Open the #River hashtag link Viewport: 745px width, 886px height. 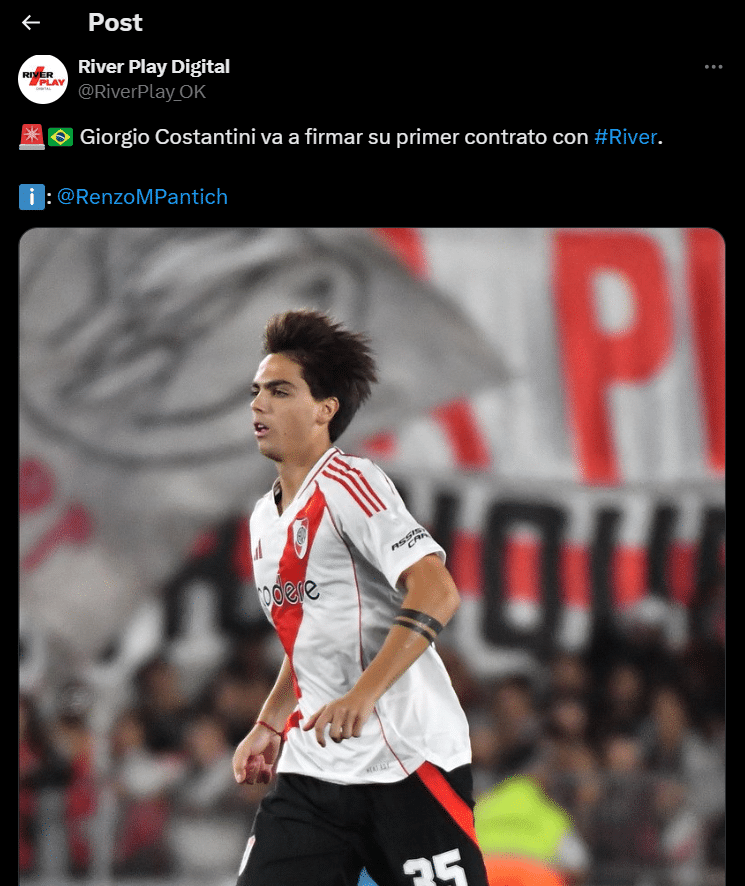(x=625, y=137)
